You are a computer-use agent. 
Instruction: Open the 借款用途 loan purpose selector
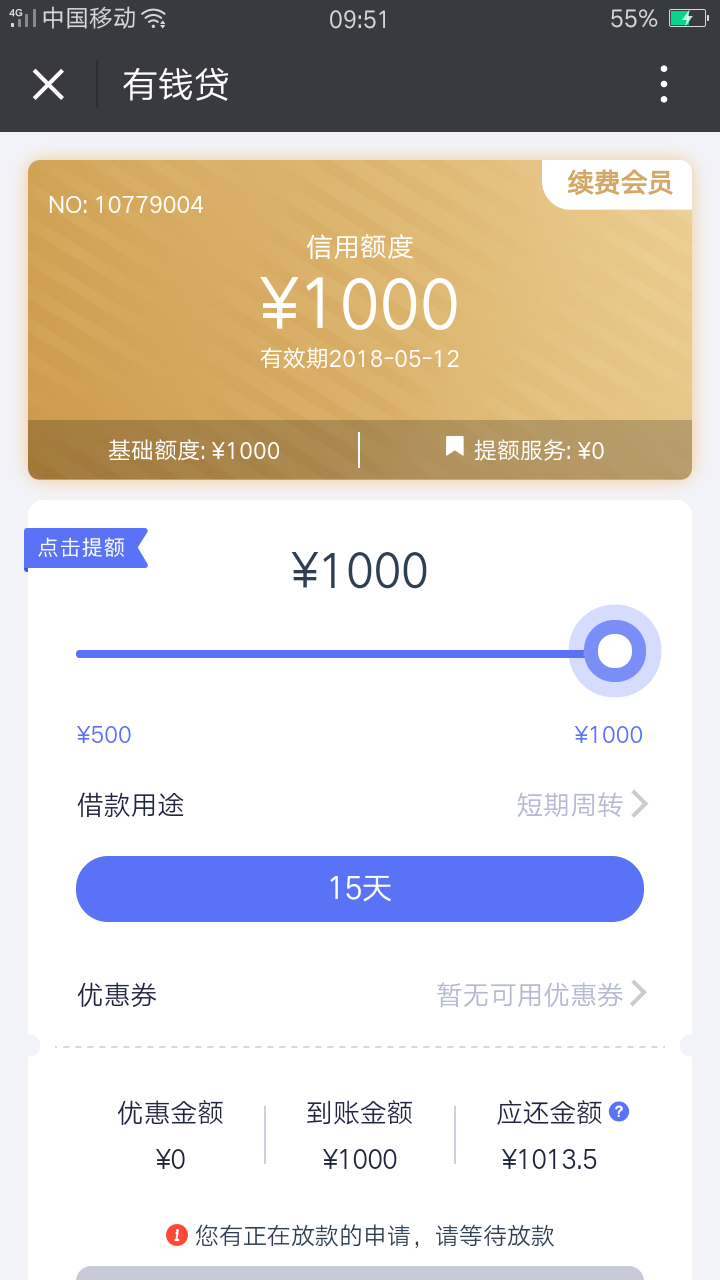click(x=360, y=805)
